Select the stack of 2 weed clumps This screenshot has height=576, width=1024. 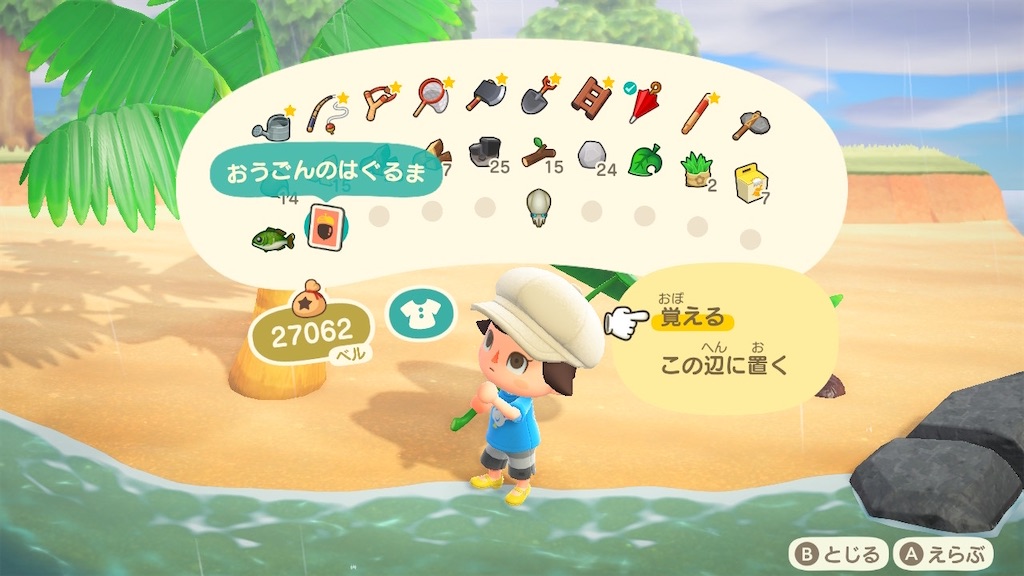point(696,169)
